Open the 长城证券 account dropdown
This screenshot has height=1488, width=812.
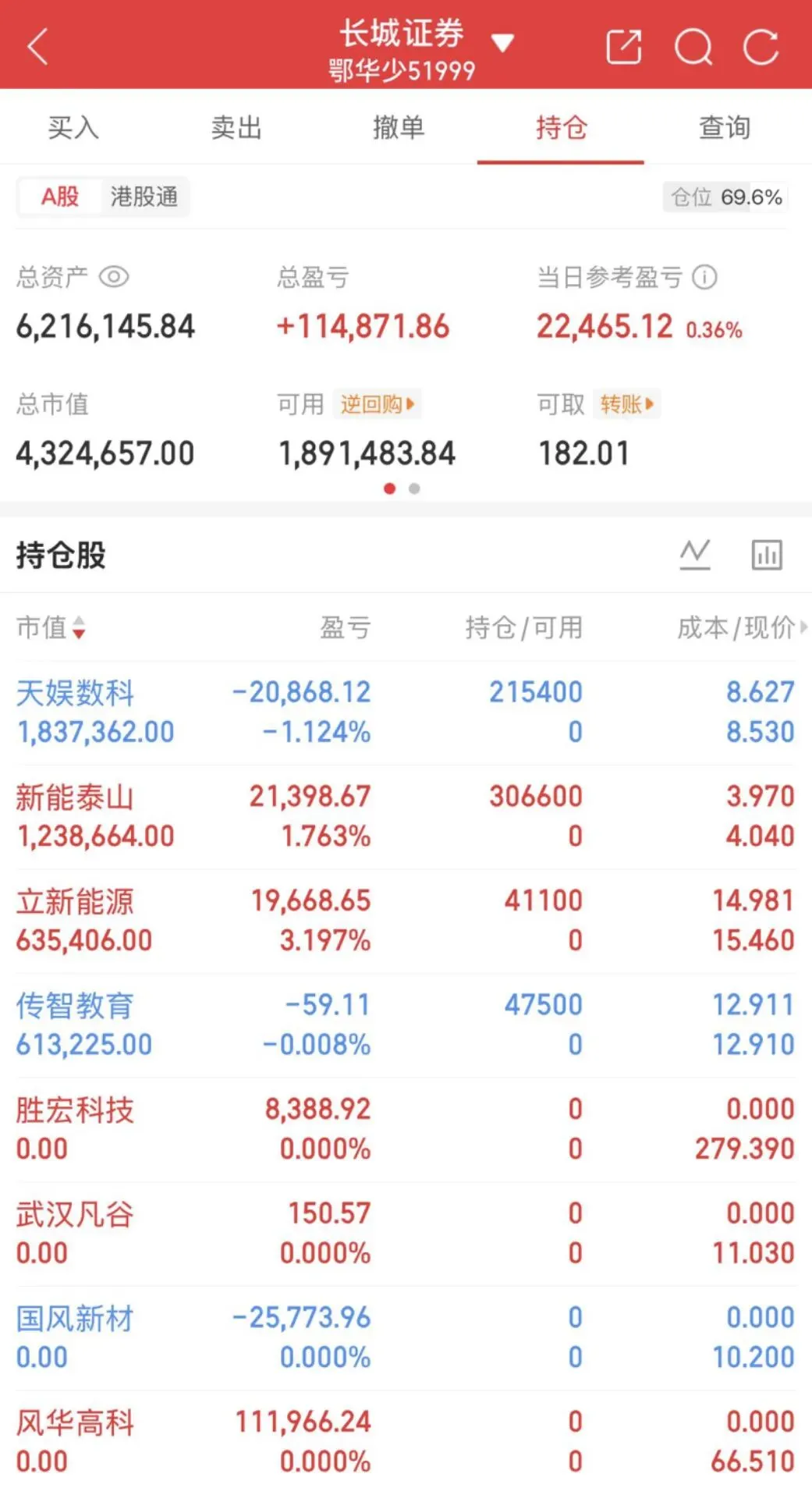click(502, 43)
